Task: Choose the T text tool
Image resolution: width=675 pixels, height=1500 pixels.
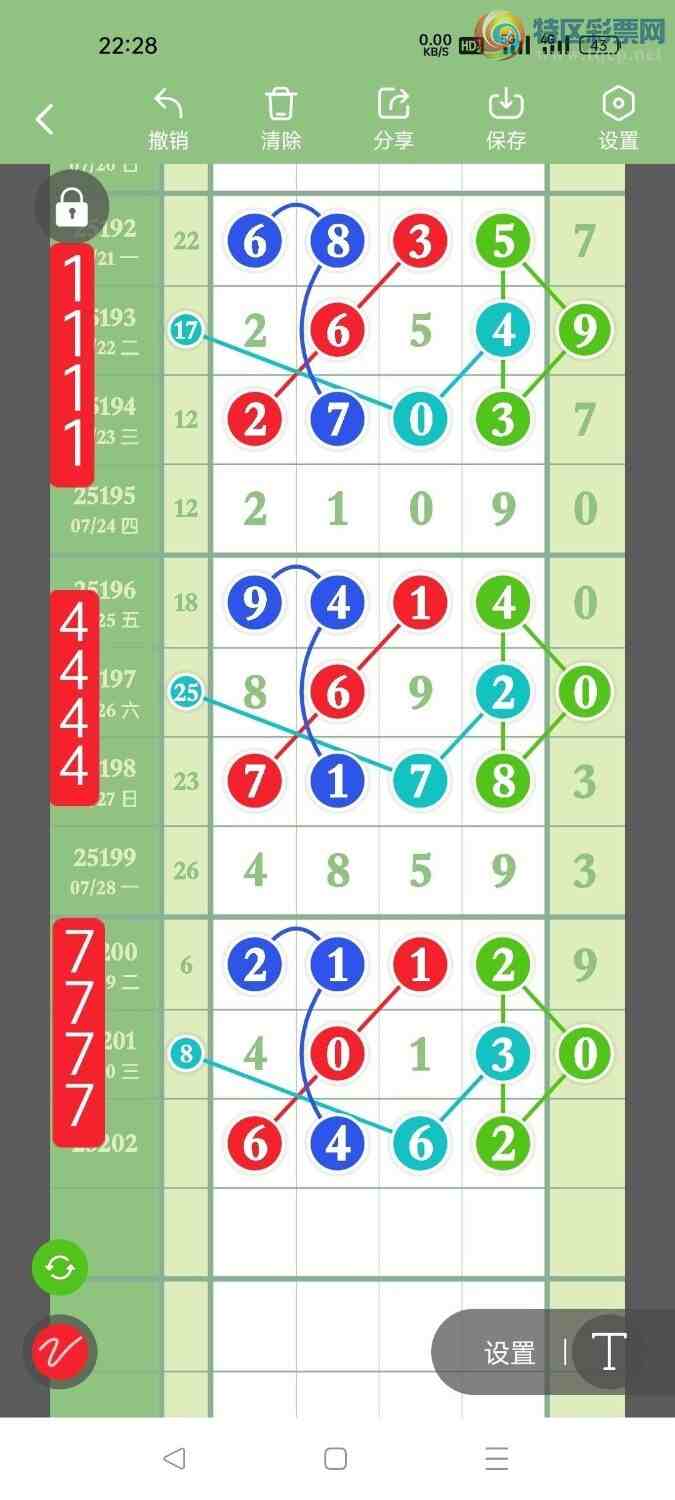Action: point(609,1352)
